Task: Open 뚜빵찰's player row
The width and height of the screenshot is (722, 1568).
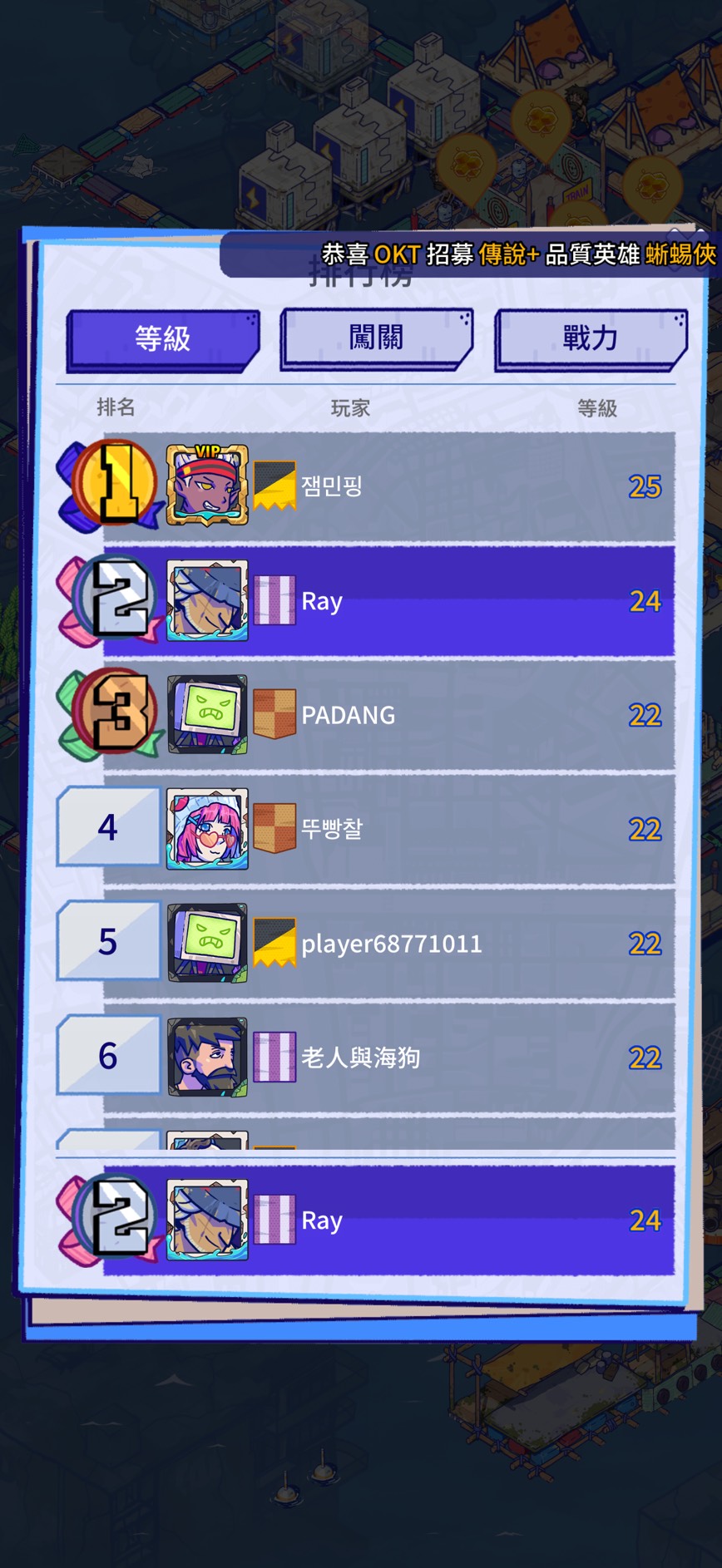Action: tap(365, 829)
